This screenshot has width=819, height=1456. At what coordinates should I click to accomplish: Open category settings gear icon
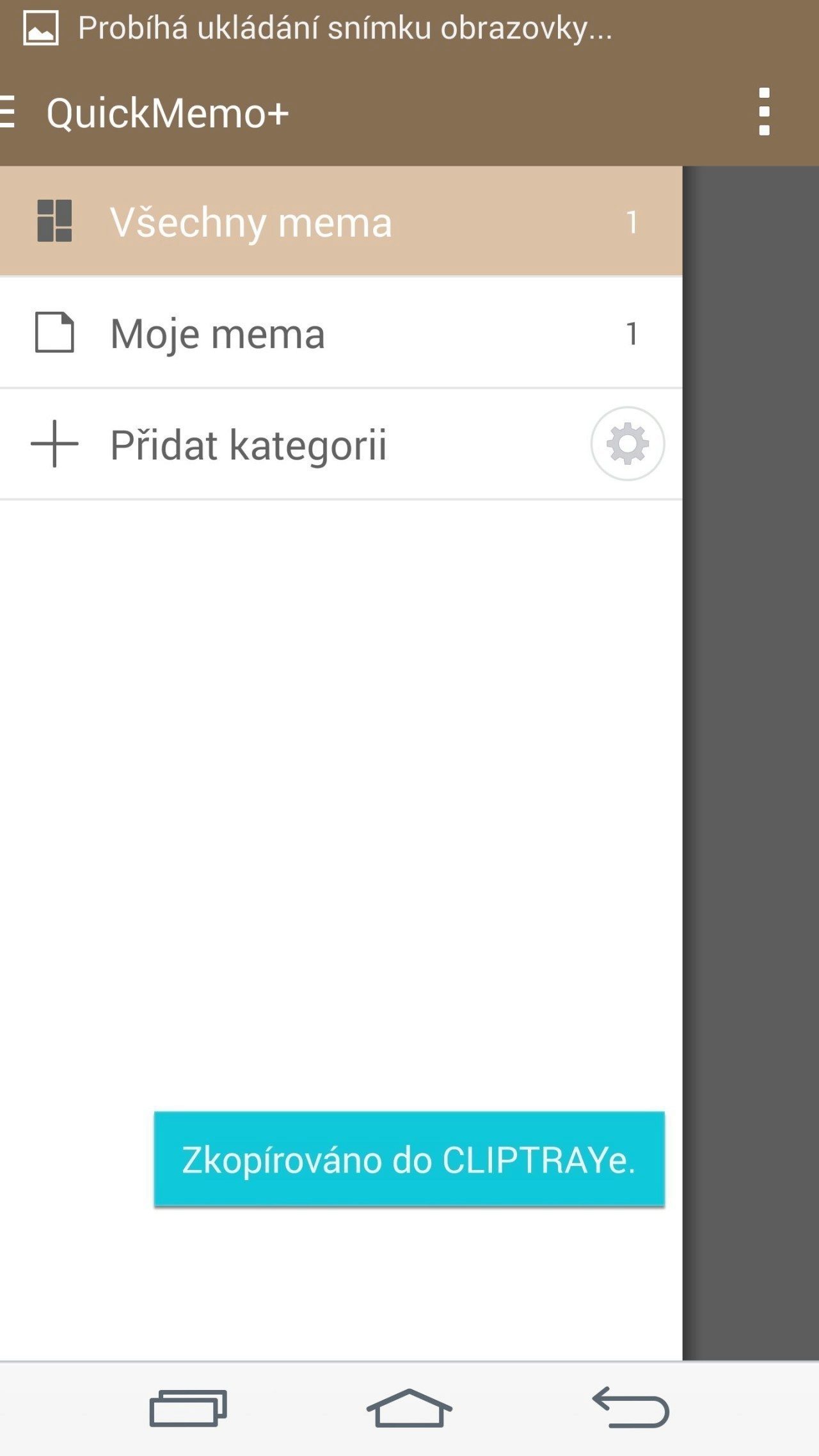(x=628, y=444)
